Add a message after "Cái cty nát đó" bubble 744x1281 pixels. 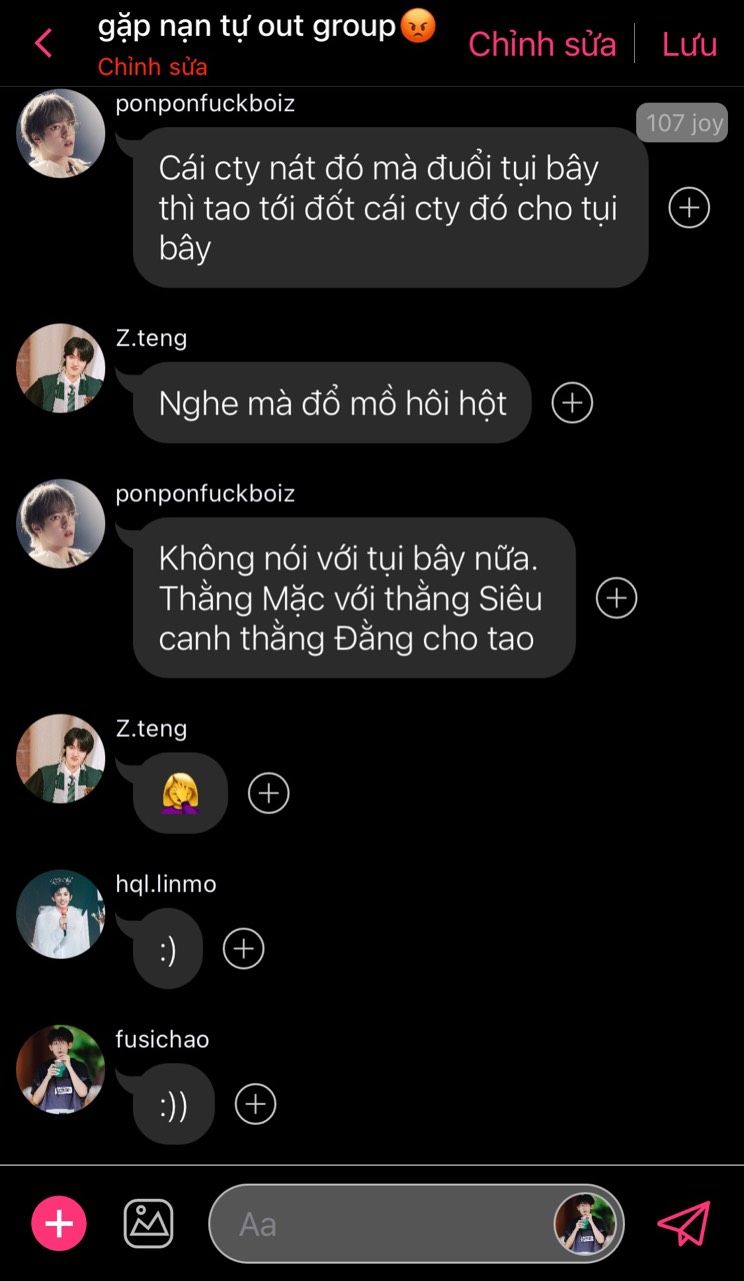click(688, 208)
